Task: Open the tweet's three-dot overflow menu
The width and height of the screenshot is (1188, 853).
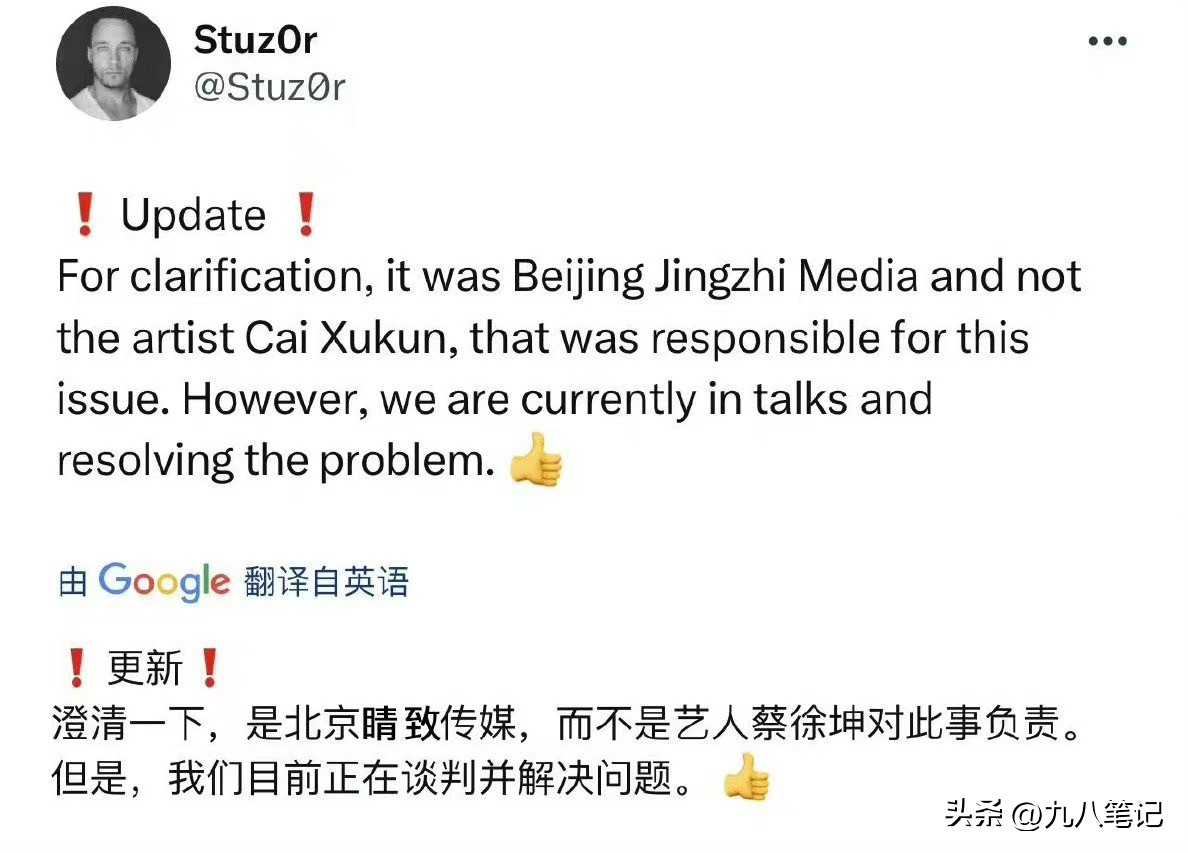Action: coord(1107,42)
